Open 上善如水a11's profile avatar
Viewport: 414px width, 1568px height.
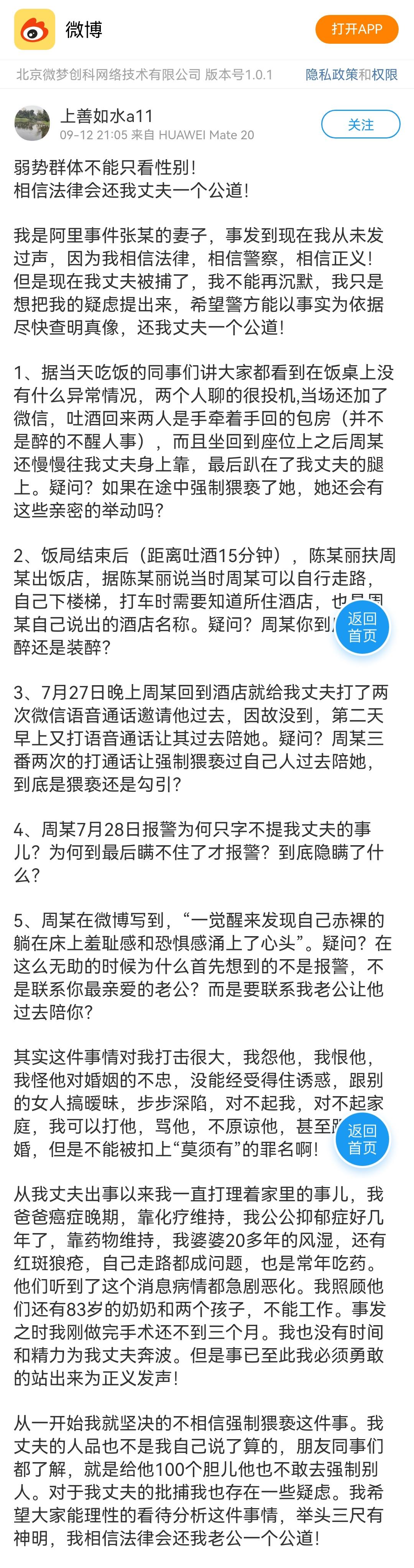point(32,124)
